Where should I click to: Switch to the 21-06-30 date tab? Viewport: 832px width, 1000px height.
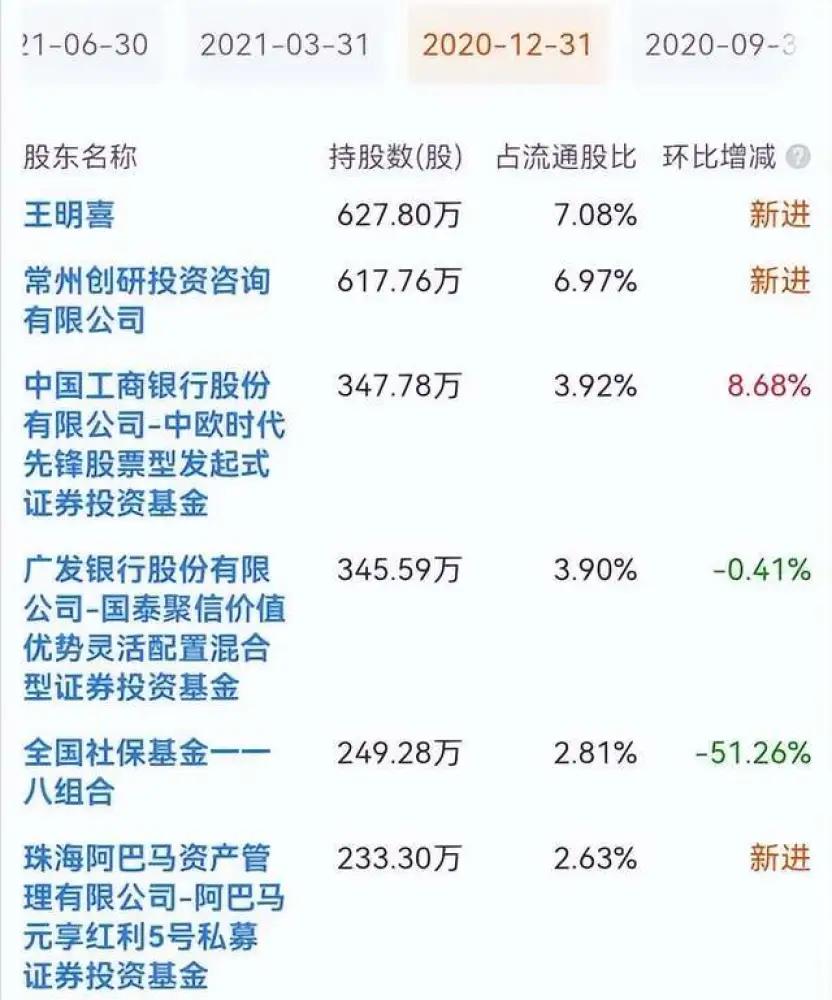tap(84, 45)
